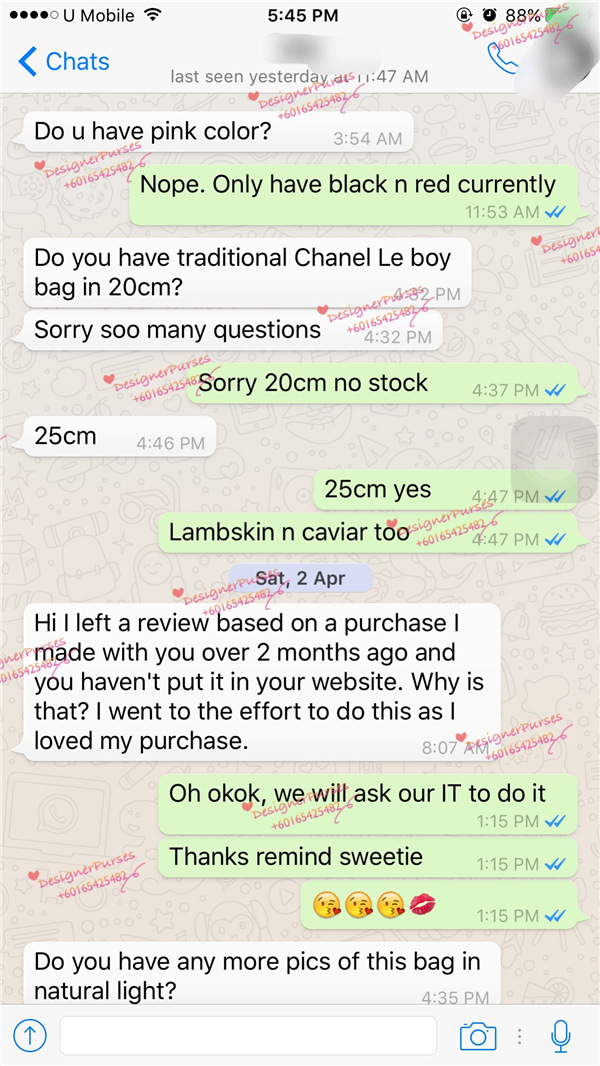Focus the message text field
Image resolution: width=600 pixels, height=1066 pixels.
(248, 1036)
